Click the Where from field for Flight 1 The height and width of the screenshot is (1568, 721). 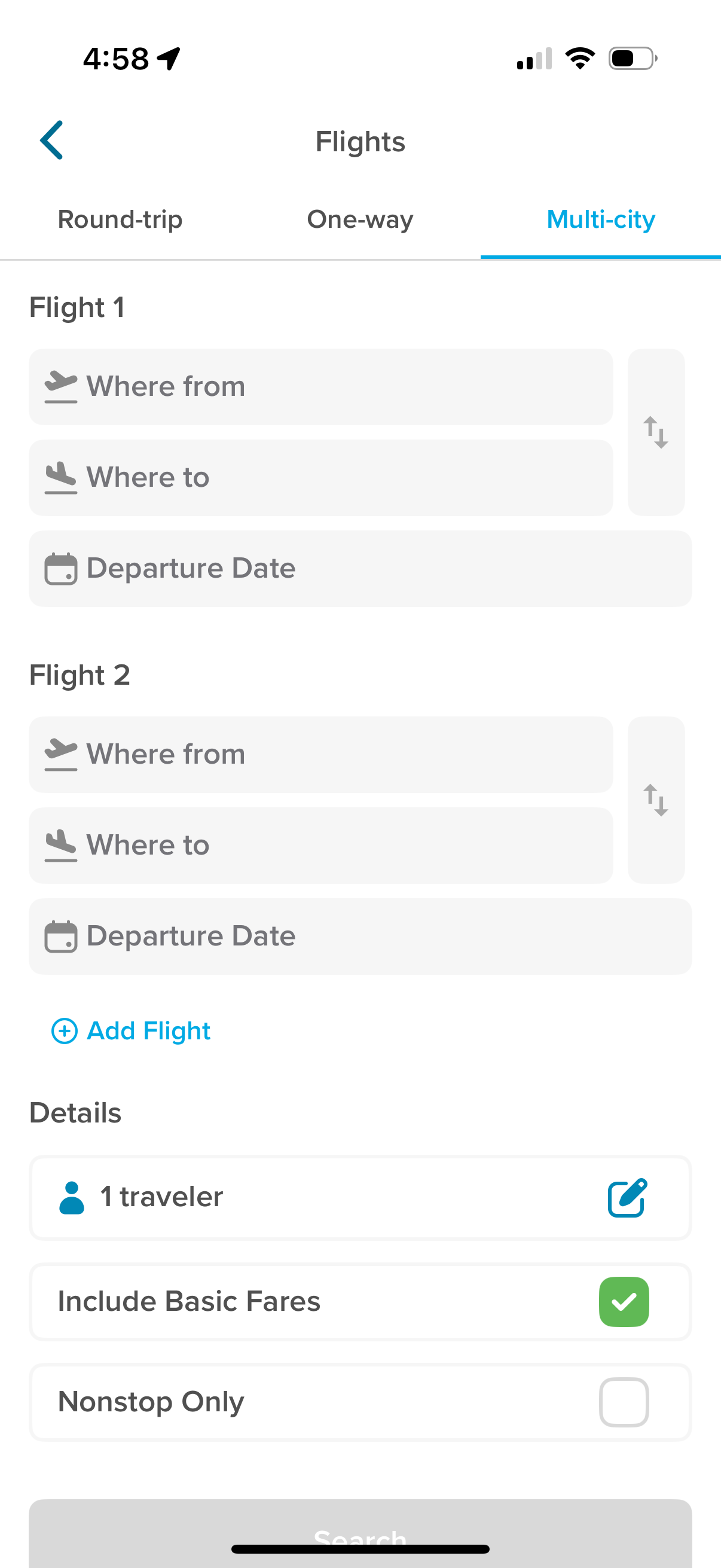tap(321, 385)
